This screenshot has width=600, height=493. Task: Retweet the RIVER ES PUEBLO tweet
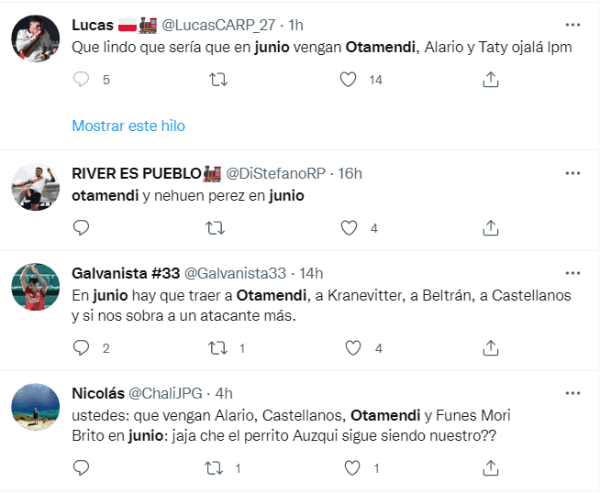point(214,228)
